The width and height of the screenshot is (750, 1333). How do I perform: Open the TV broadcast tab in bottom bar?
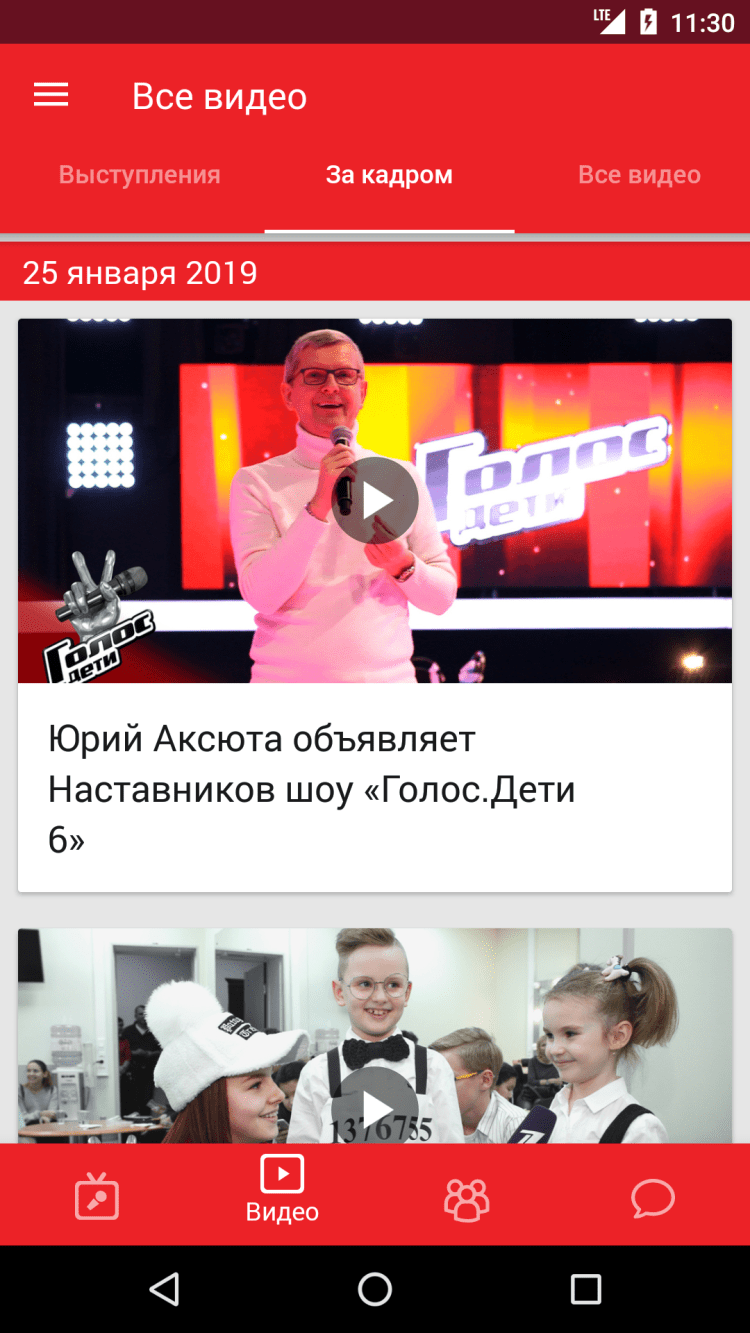click(97, 1197)
